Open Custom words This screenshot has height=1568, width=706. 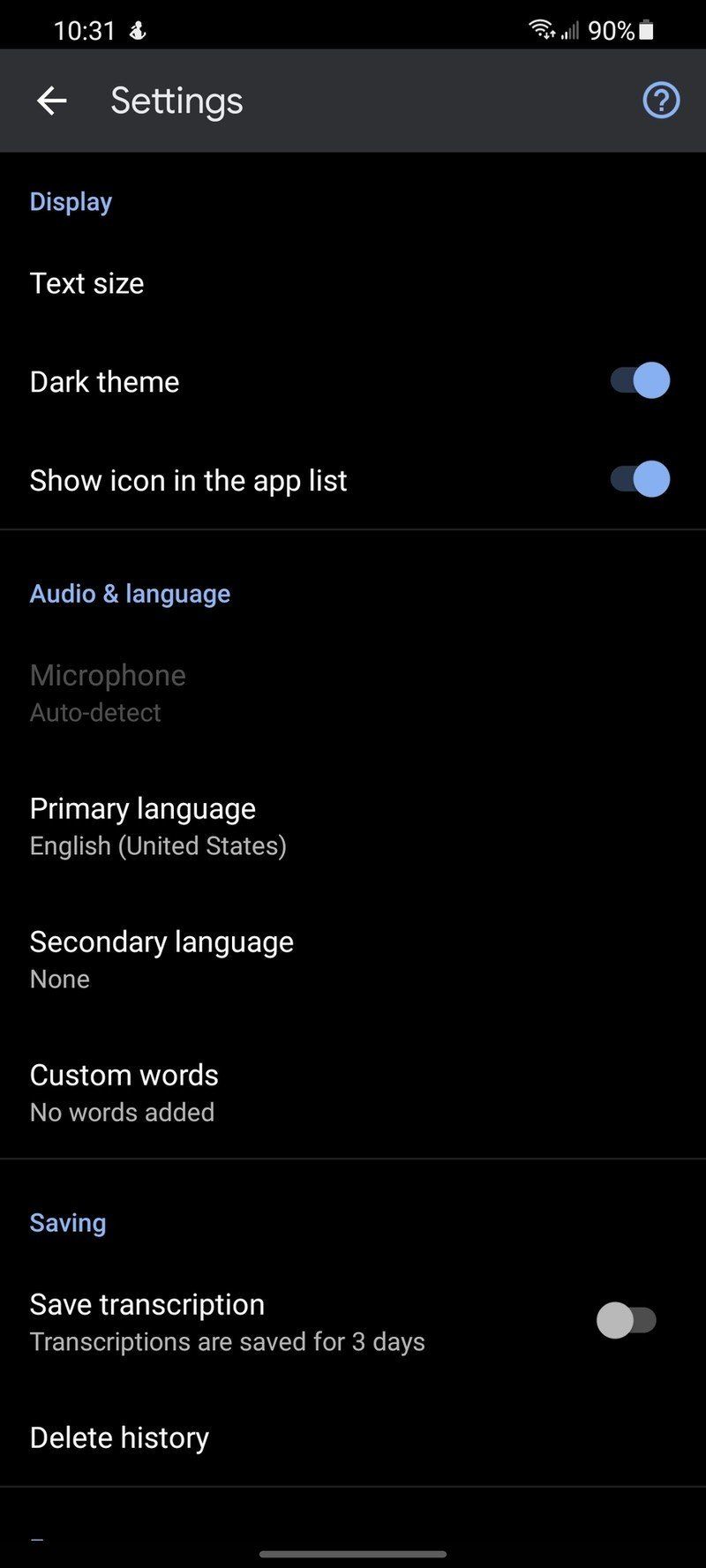(x=124, y=1092)
